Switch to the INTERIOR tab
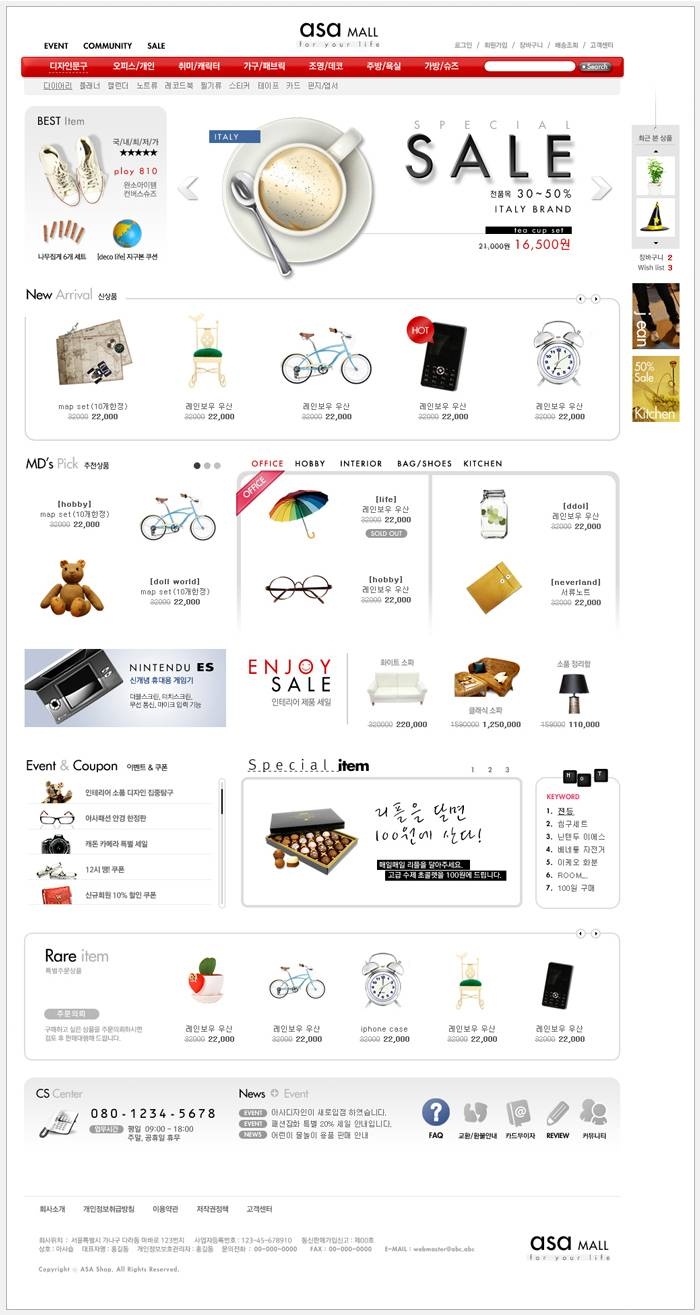Image resolution: width=700 pixels, height=1315 pixels. [x=360, y=464]
